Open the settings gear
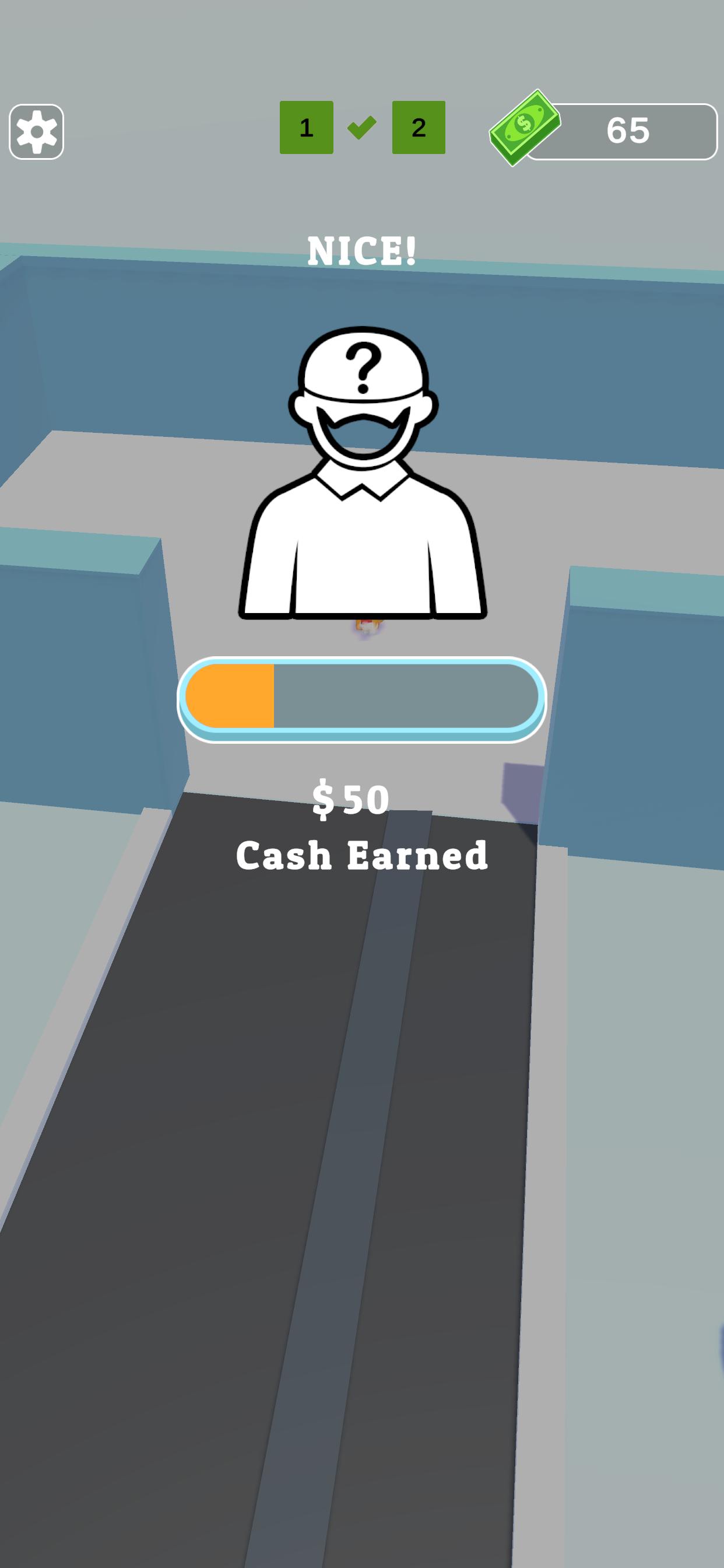The image size is (724, 1568). point(37,131)
